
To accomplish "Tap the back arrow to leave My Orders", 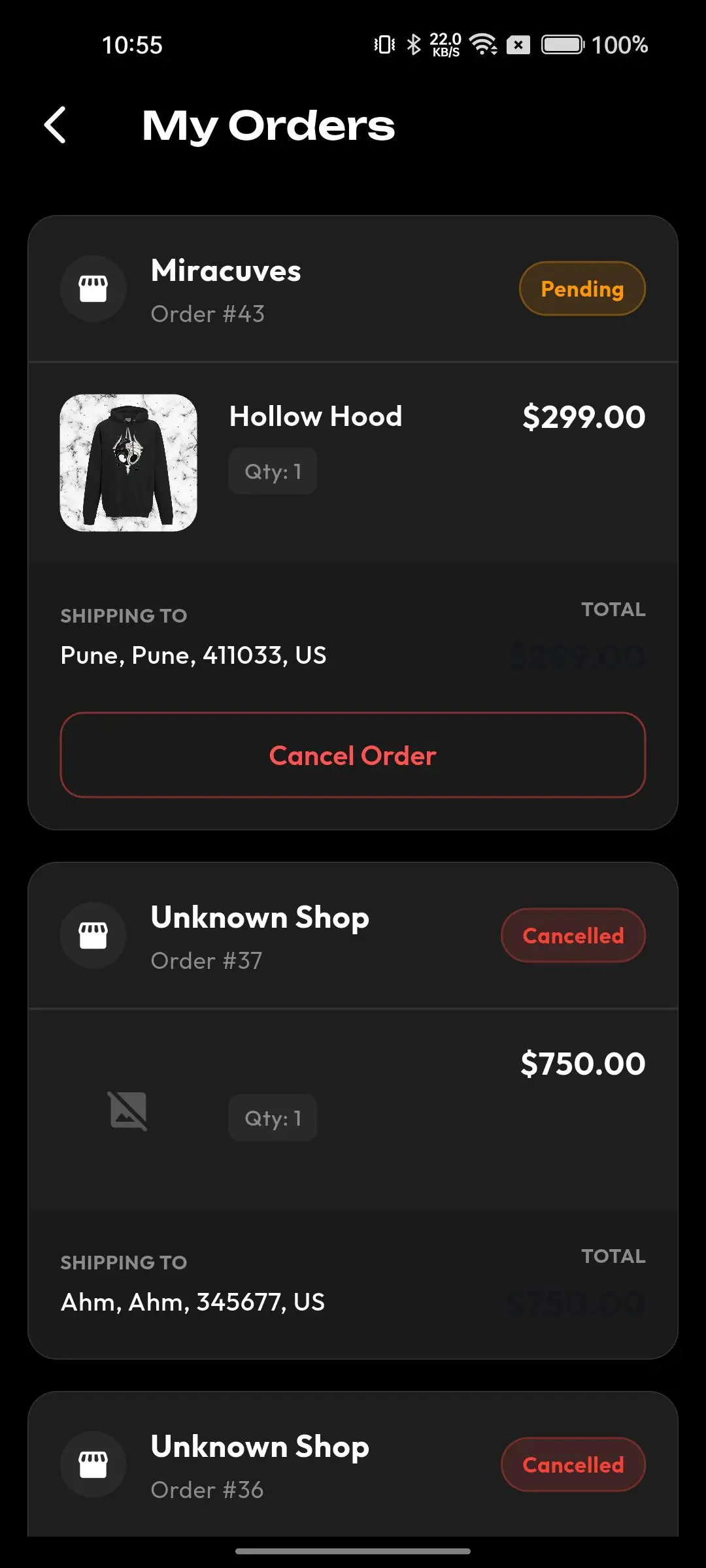I will pyautogui.click(x=56, y=125).
